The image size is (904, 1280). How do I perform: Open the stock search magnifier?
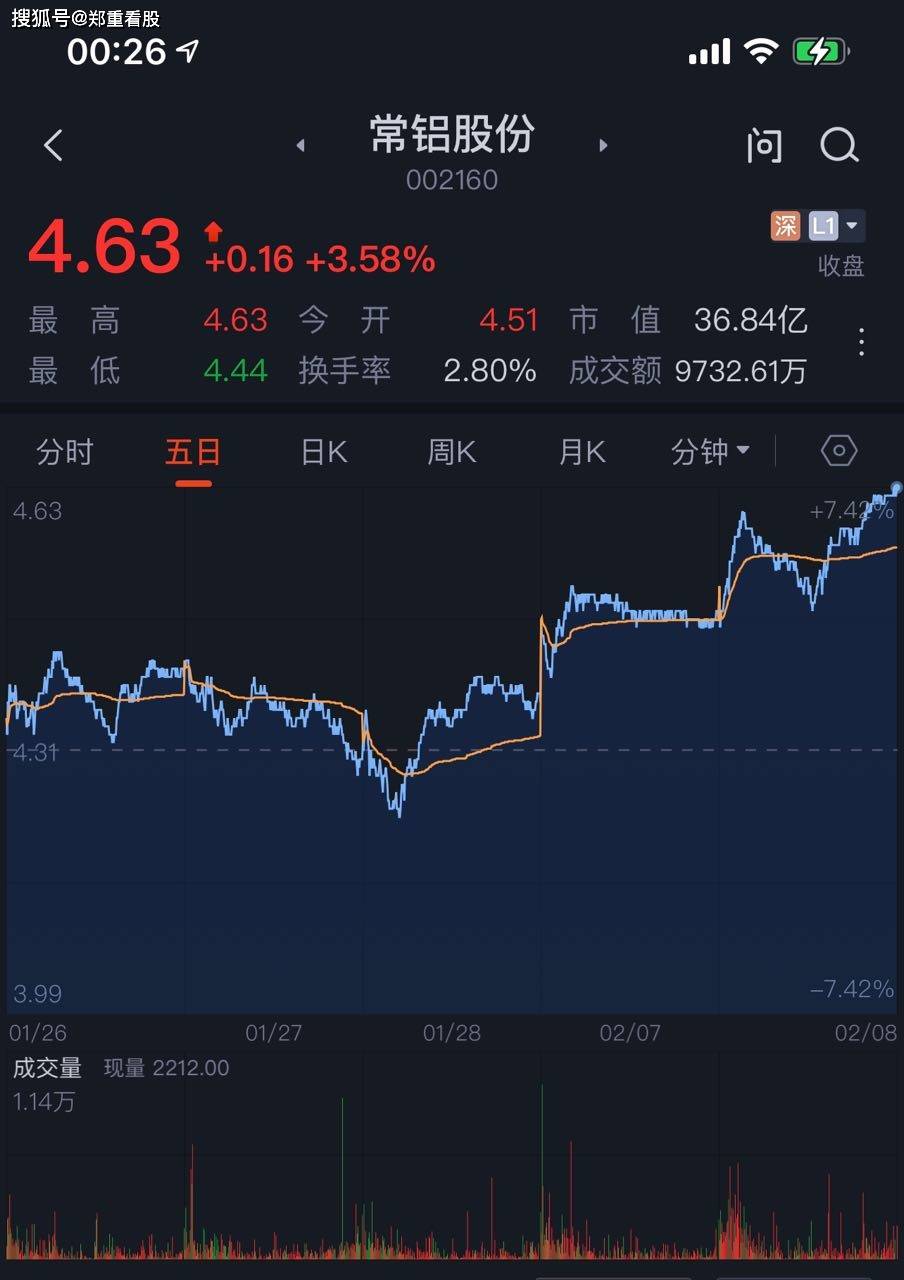(x=839, y=146)
